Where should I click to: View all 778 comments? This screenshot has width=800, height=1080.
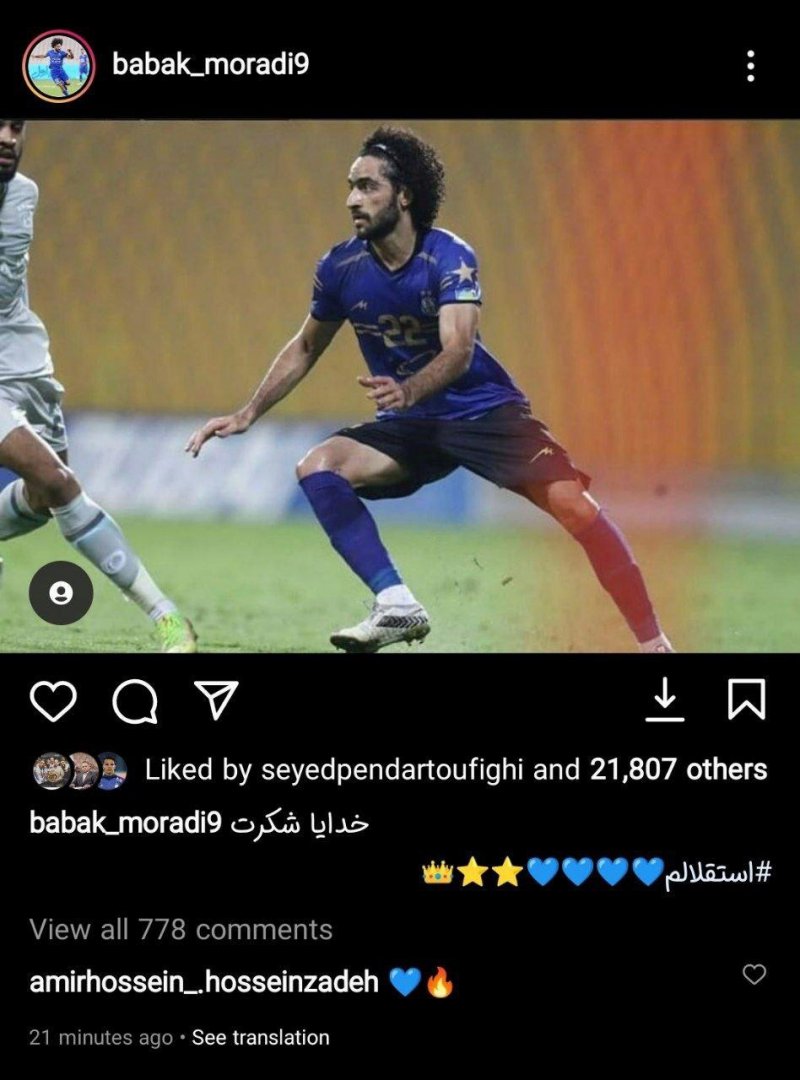[181, 929]
